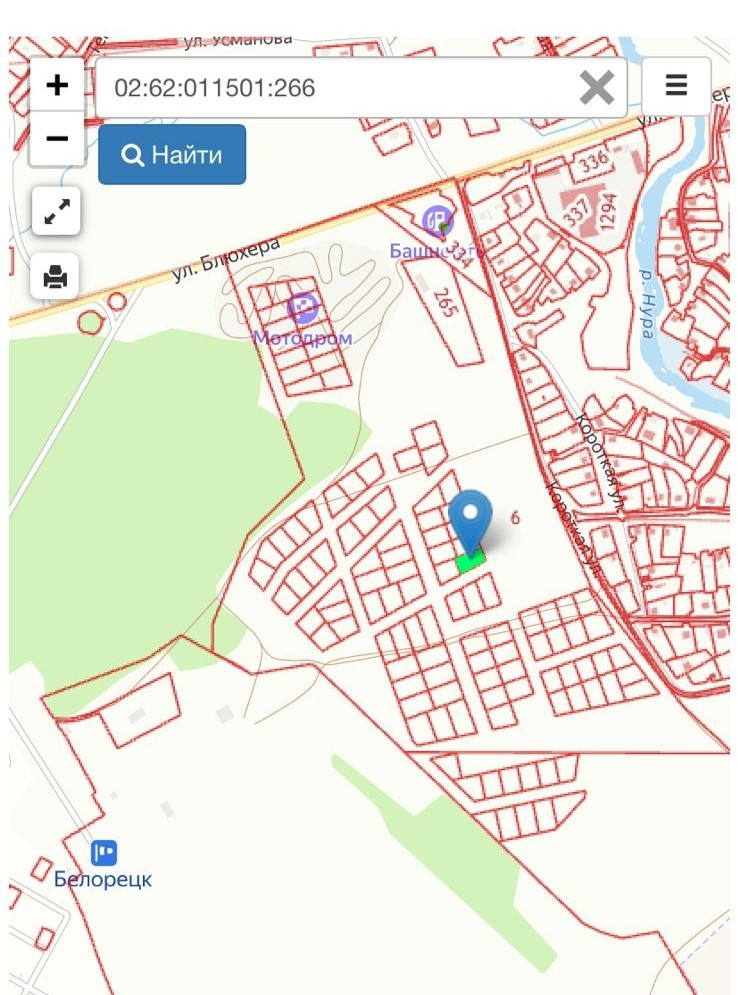The height and width of the screenshot is (995, 738).
Task: Open the Белорецк place marker
Action: 104,853
